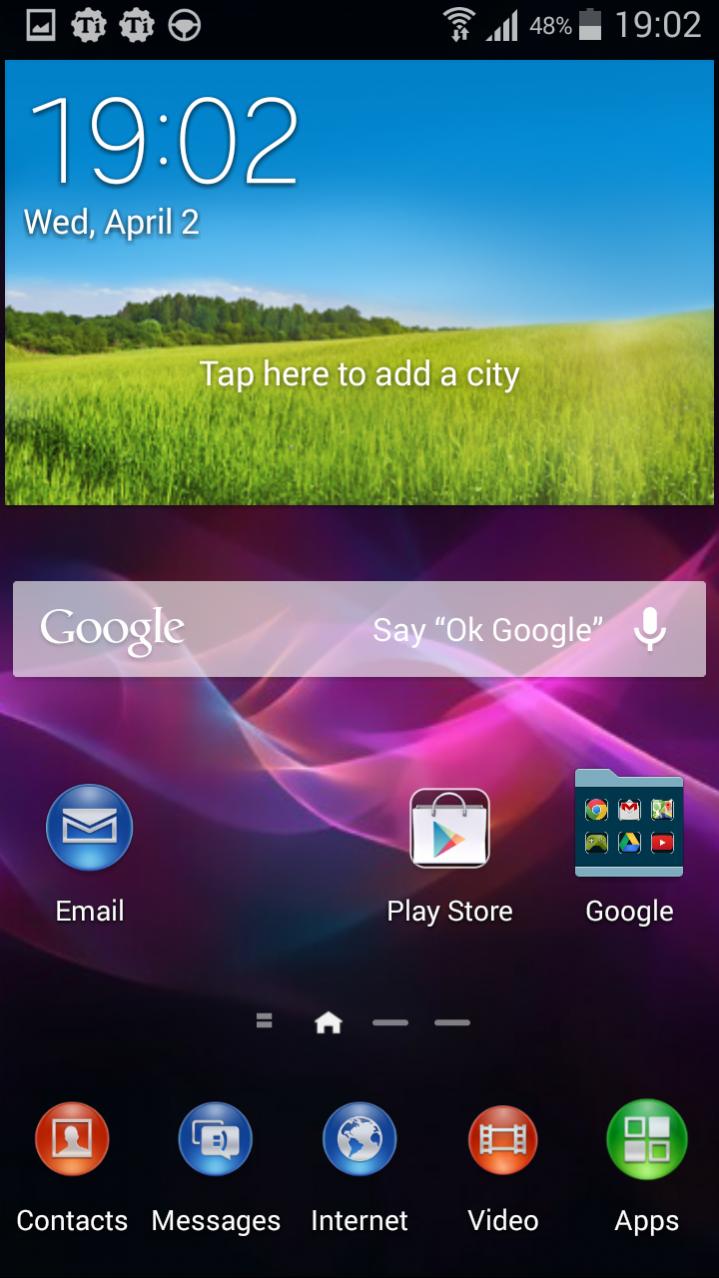Launch the Play Store
The width and height of the screenshot is (719, 1278).
450,829
